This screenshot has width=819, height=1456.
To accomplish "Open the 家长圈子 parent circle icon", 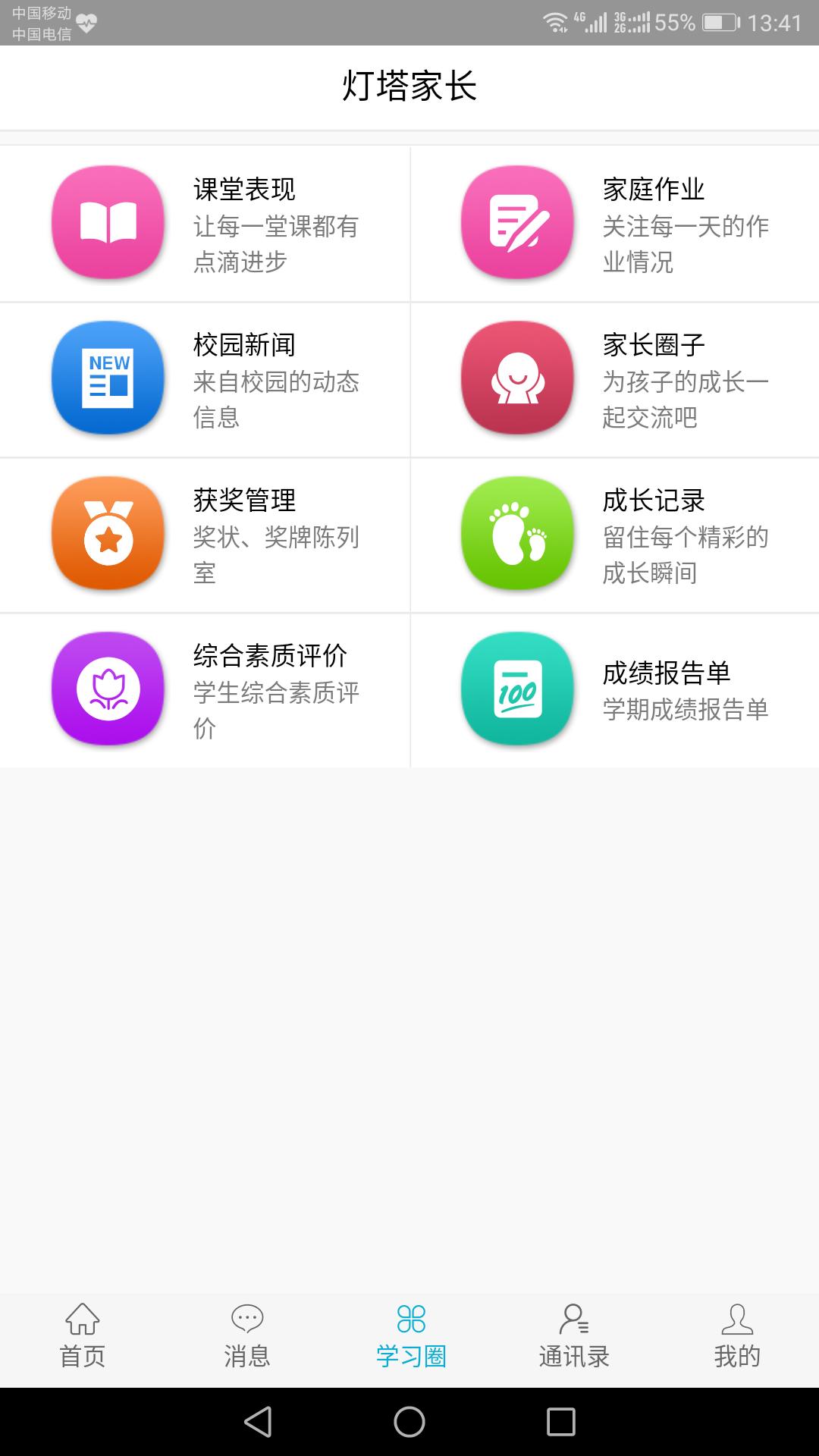I will (517, 378).
